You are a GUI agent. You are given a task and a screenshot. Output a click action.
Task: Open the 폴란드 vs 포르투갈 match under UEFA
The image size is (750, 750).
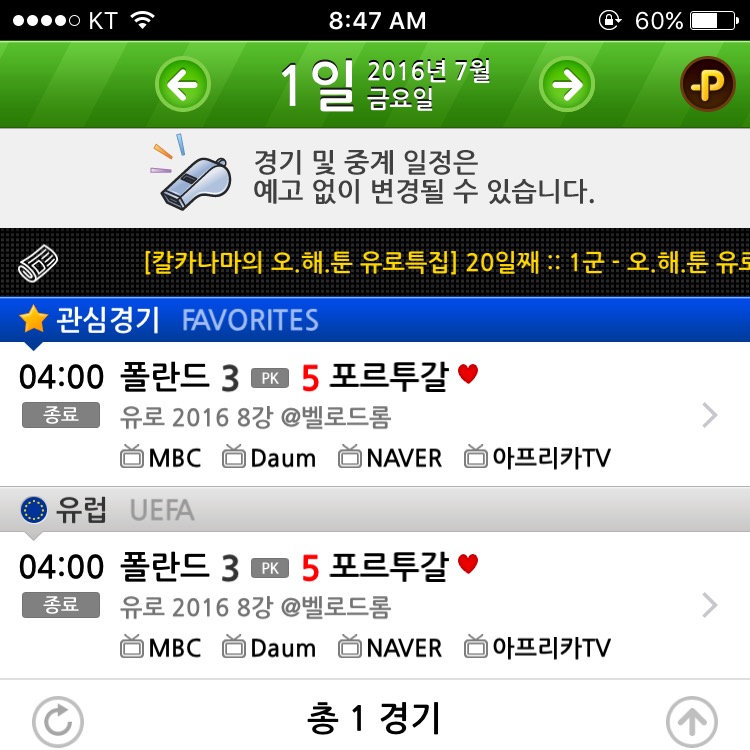(x=375, y=605)
